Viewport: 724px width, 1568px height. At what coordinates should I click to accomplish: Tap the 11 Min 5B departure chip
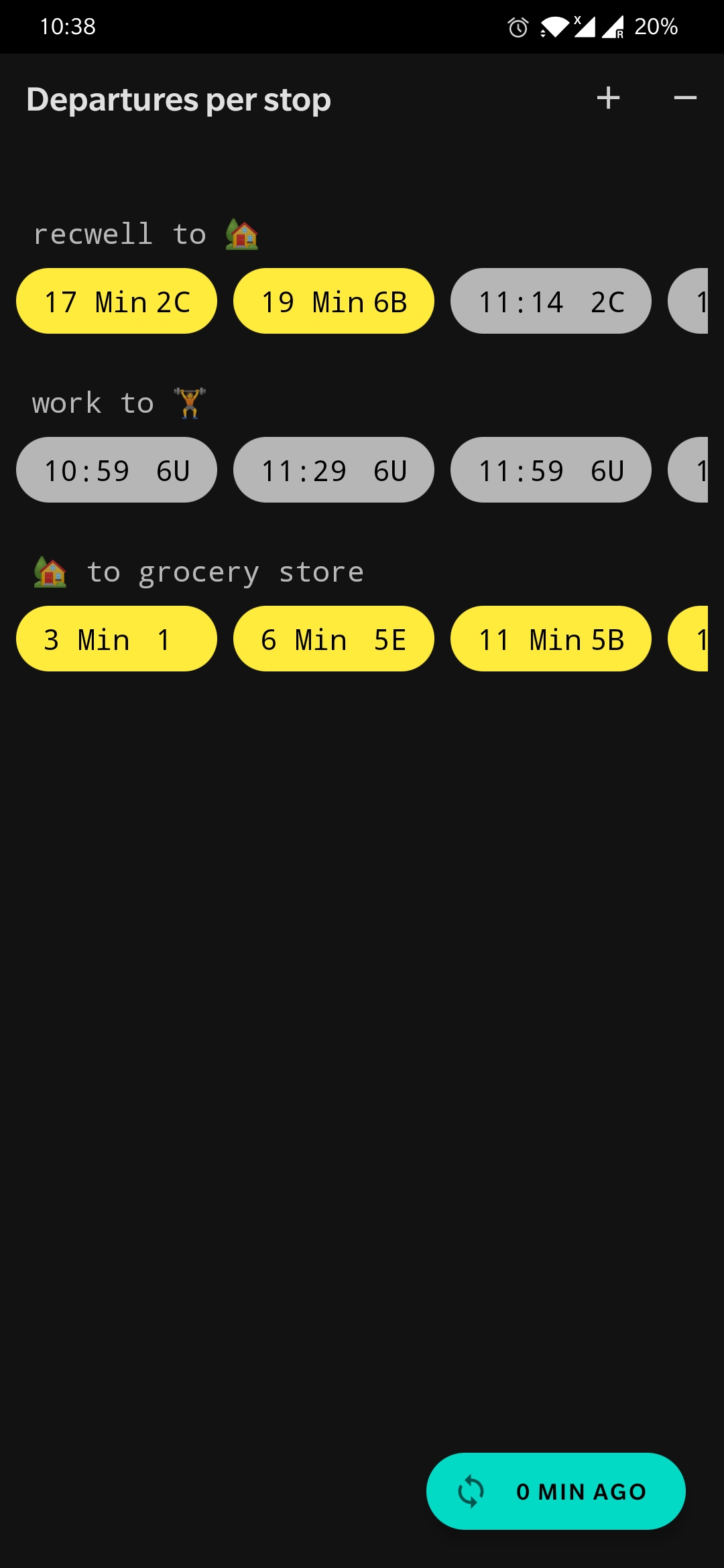click(x=551, y=639)
